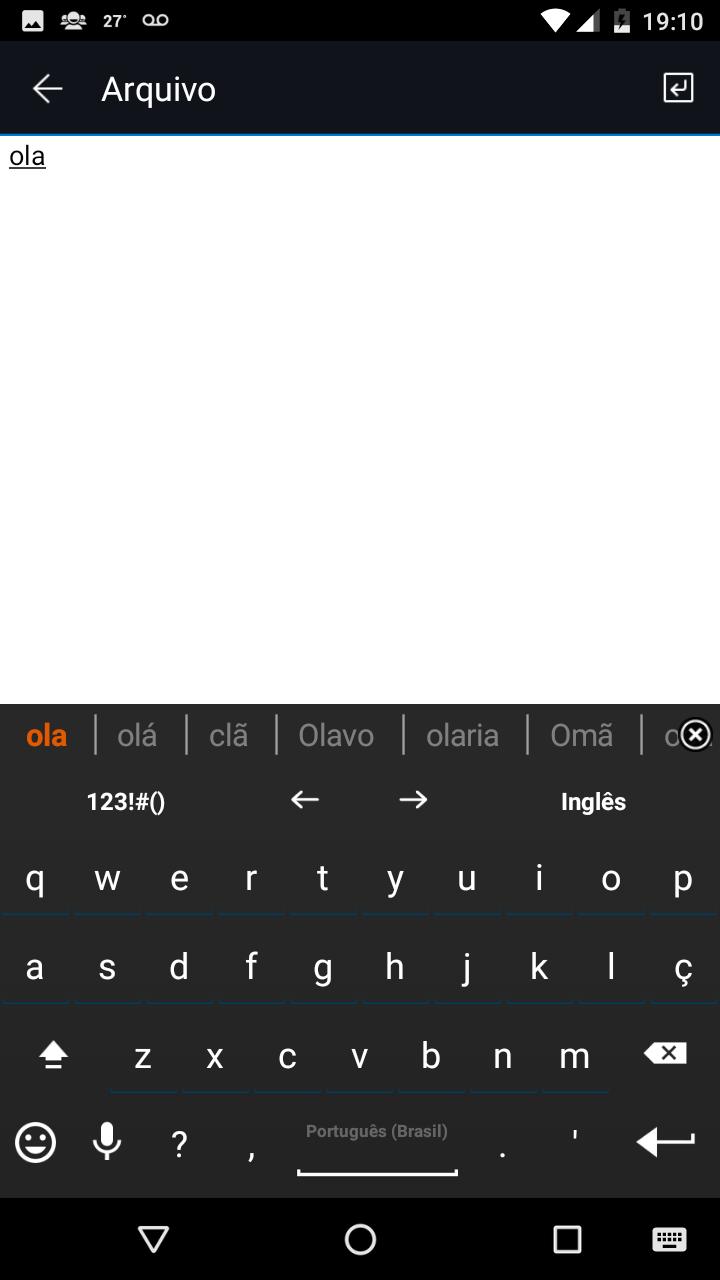Move cursor left with arrow key
The width and height of the screenshot is (720, 1280).
(x=304, y=799)
